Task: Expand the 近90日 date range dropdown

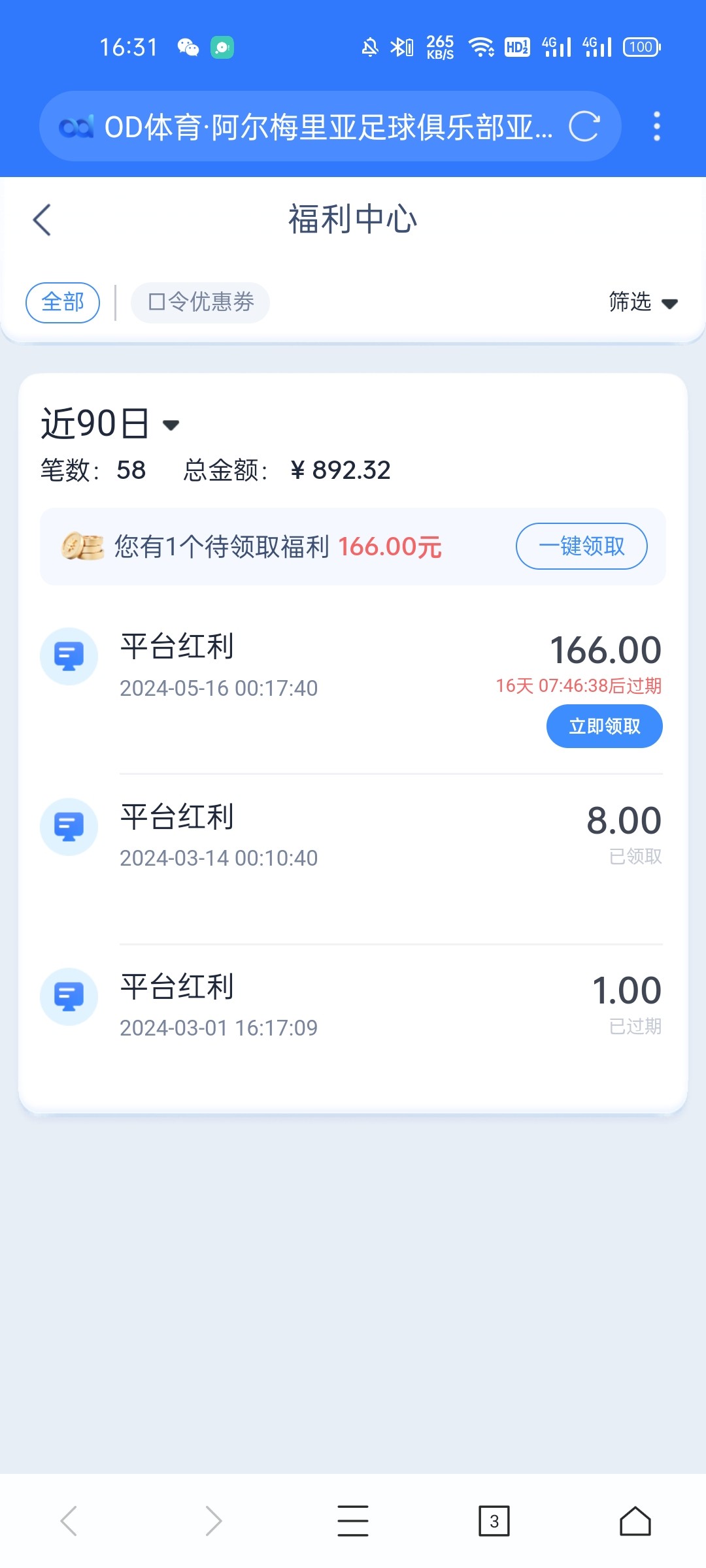Action: 110,423
